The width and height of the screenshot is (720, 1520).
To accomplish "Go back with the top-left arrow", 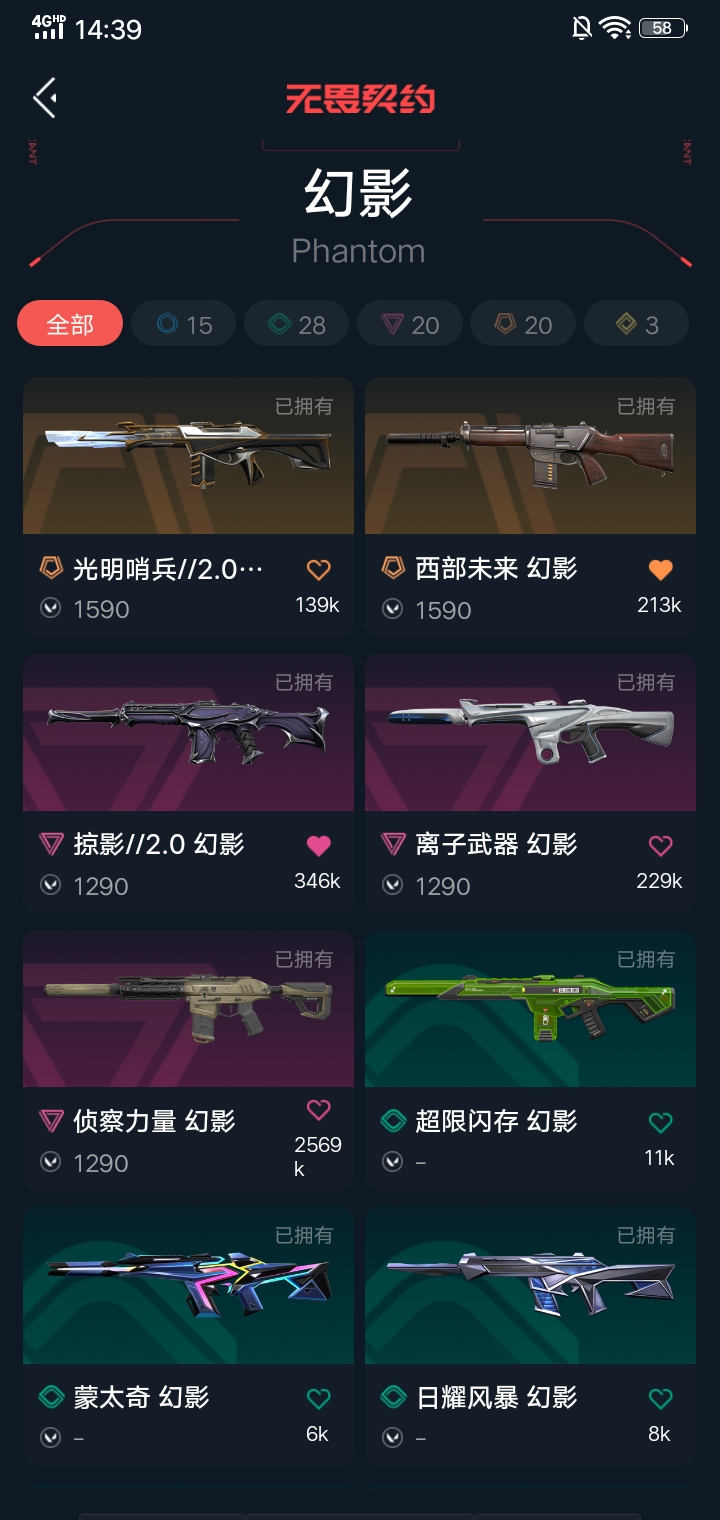I will 45,98.
